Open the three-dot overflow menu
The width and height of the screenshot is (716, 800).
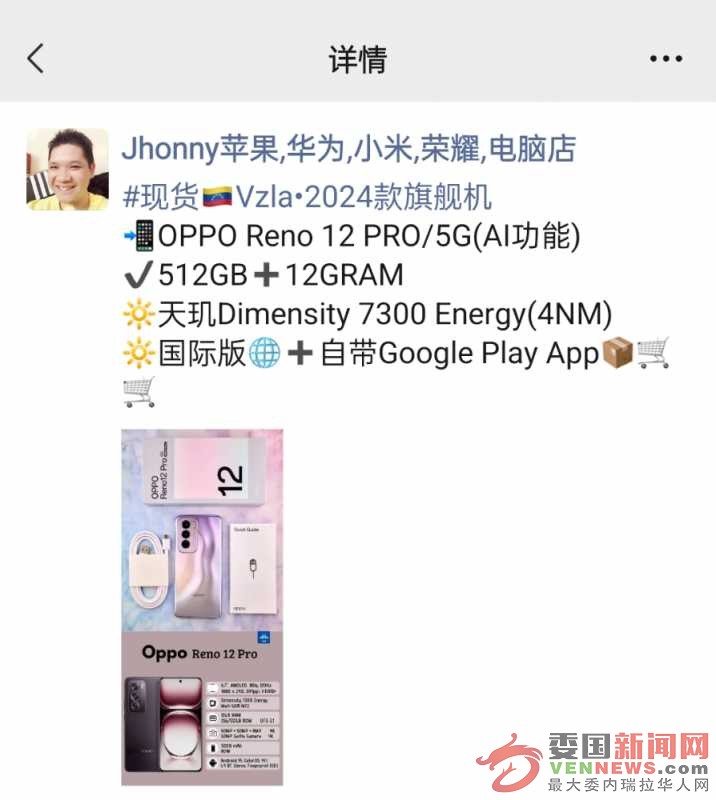pos(665,59)
